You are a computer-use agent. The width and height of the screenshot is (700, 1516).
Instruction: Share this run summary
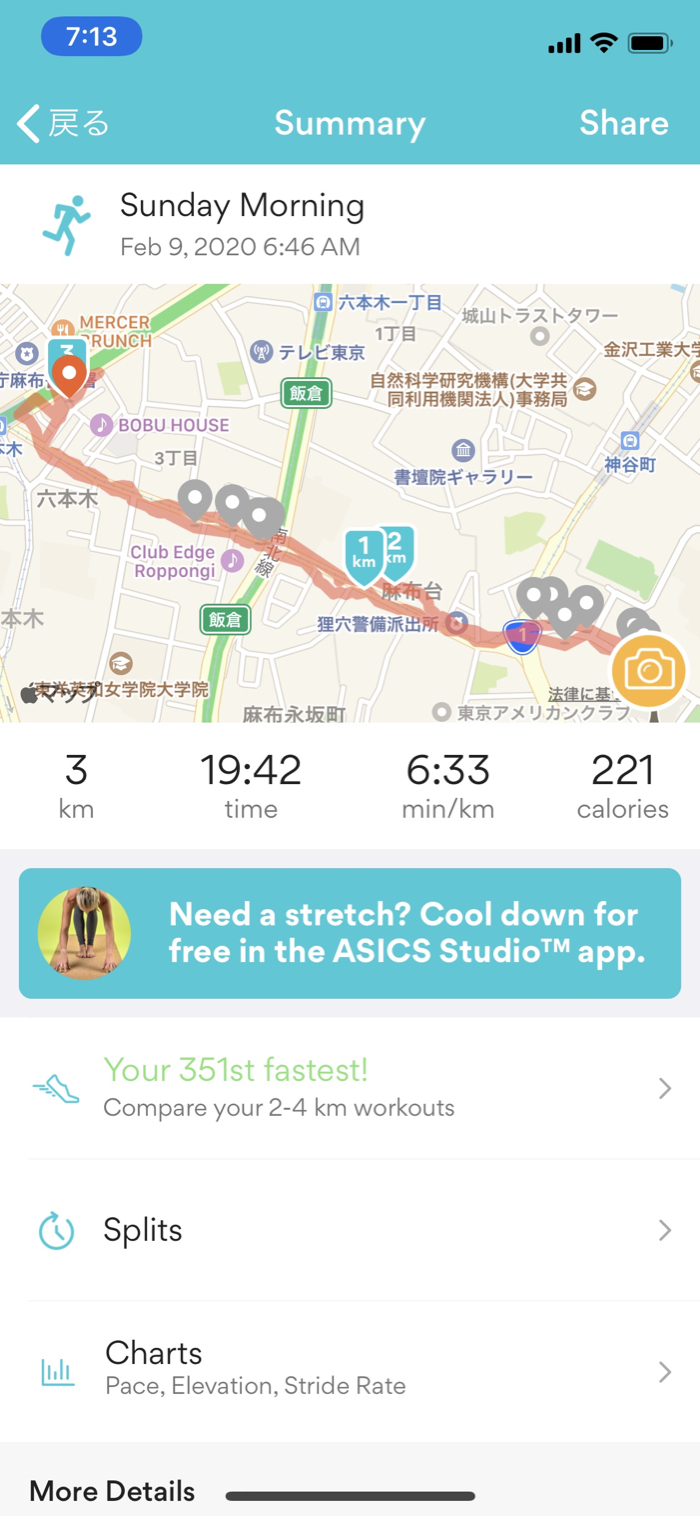[623, 123]
